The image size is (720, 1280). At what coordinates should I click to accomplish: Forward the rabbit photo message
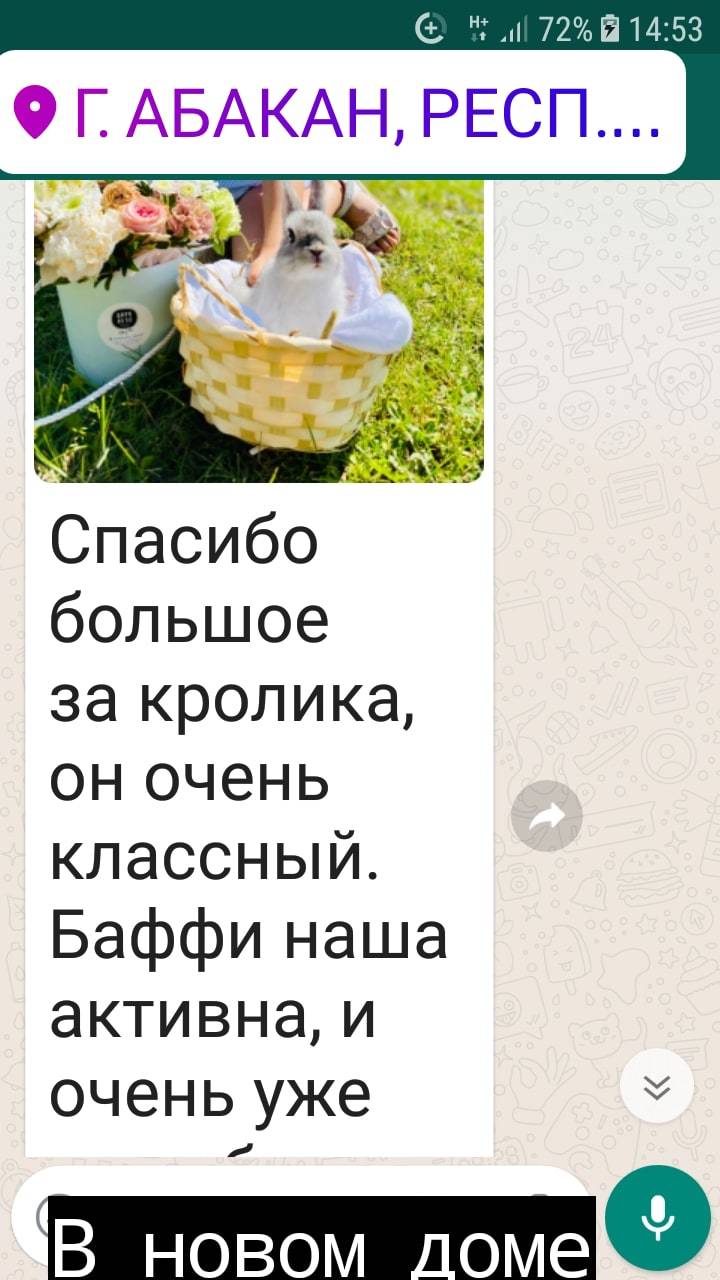coord(546,816)
